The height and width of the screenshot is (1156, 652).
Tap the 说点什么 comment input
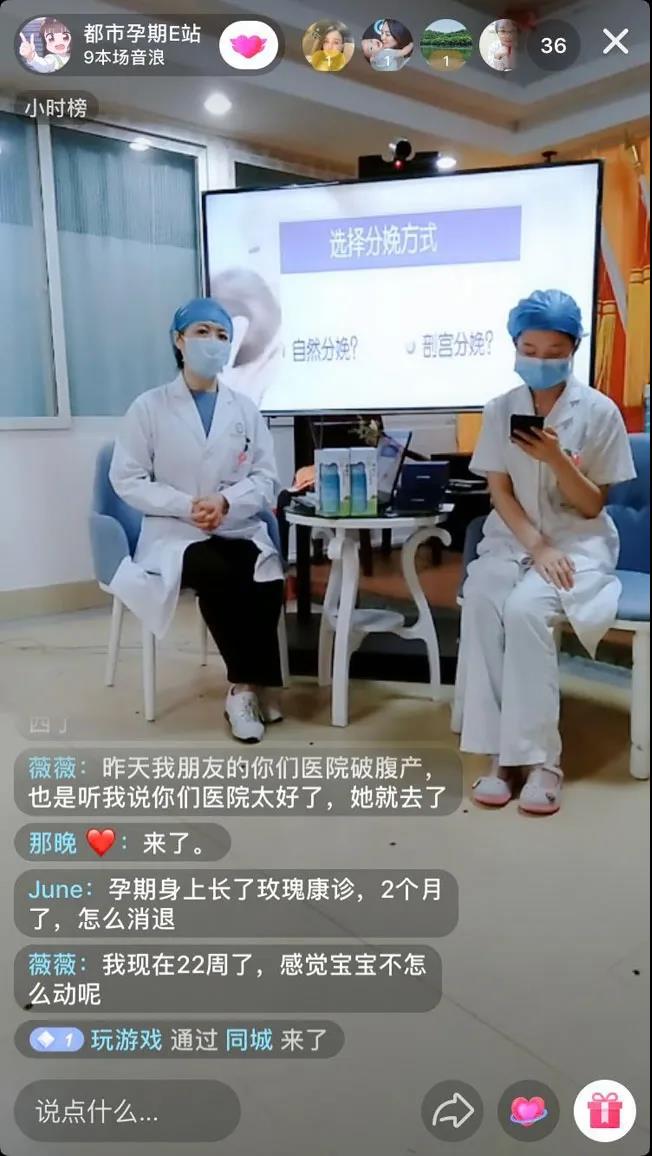click(127, 1110)
